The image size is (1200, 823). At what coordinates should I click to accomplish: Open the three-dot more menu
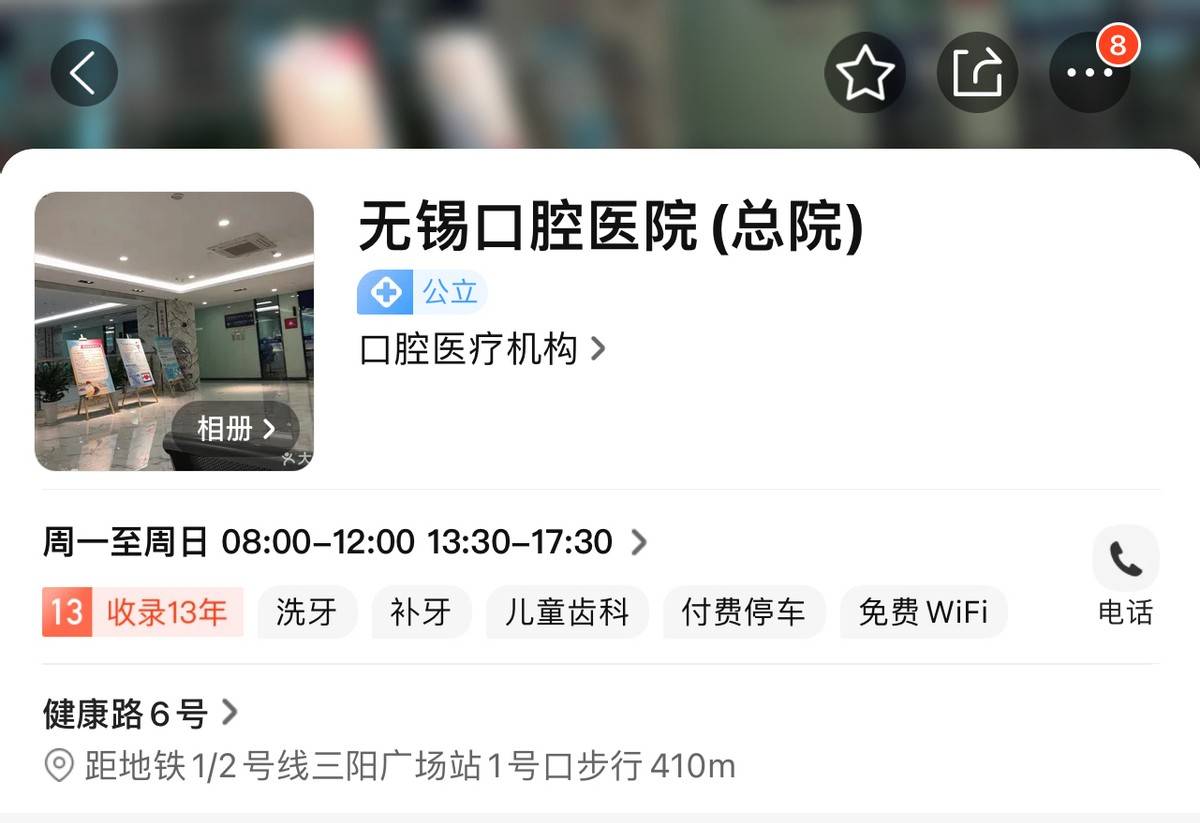point(1089,73)
